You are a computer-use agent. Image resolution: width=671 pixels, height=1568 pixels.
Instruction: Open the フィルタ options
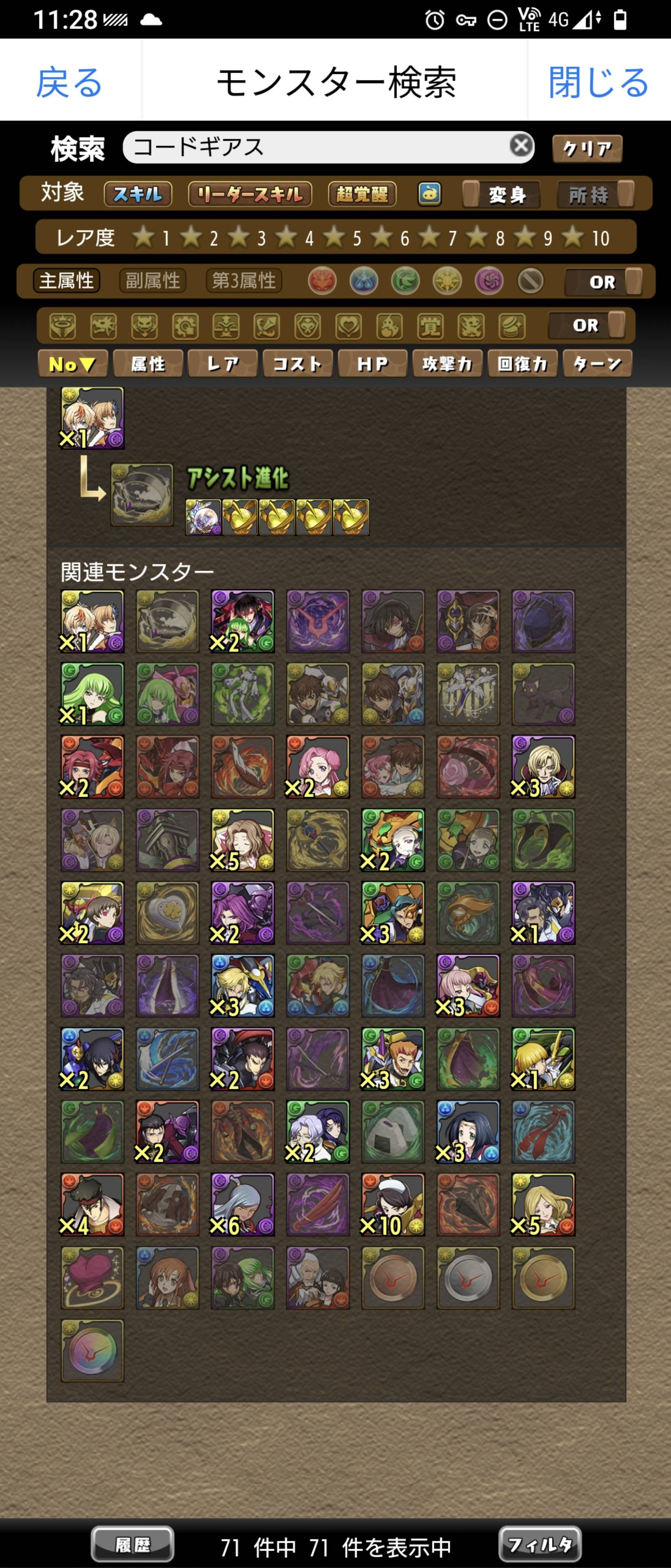540,1544
